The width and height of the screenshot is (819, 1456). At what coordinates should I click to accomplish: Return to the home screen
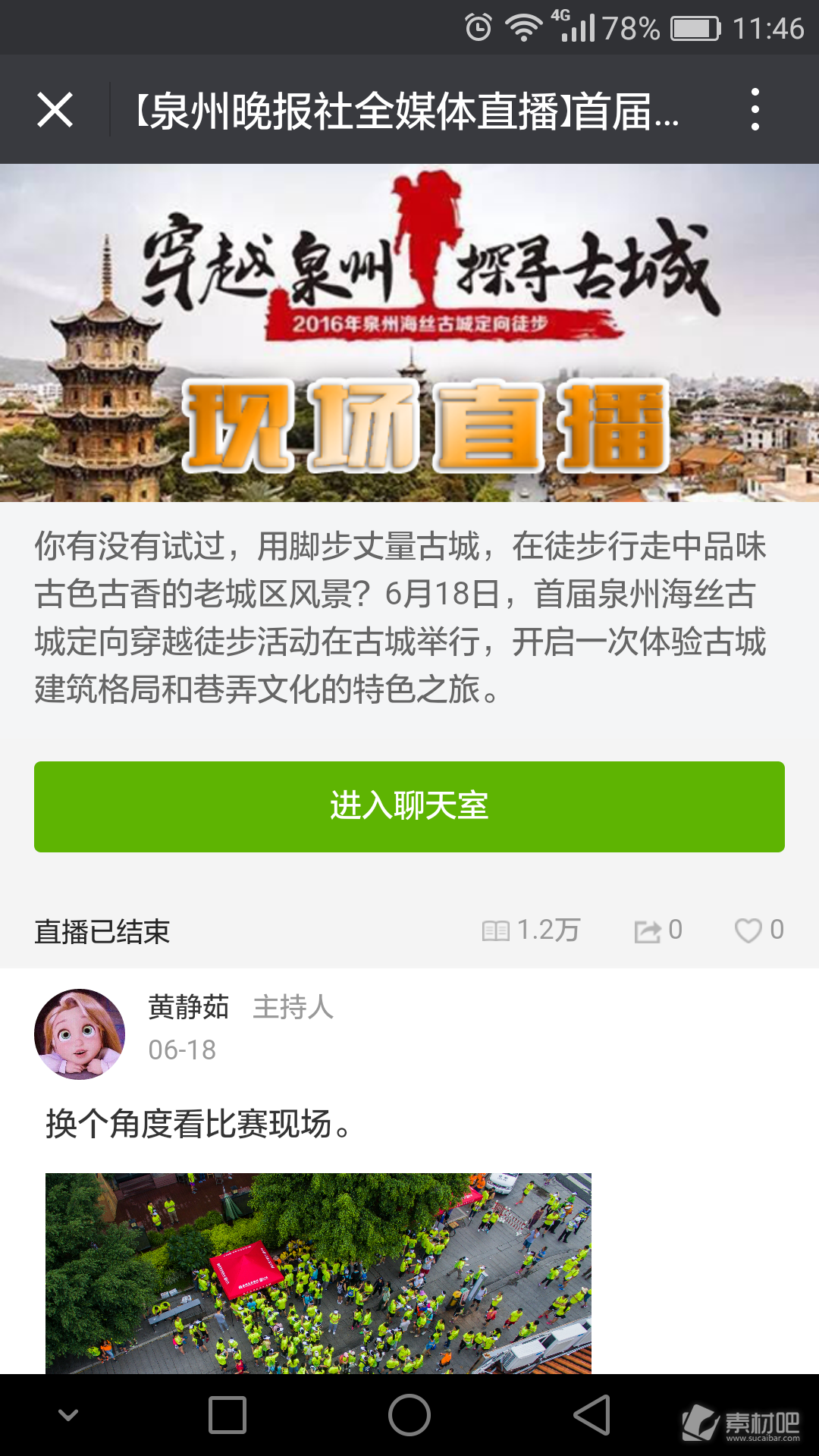[409, 1415]
